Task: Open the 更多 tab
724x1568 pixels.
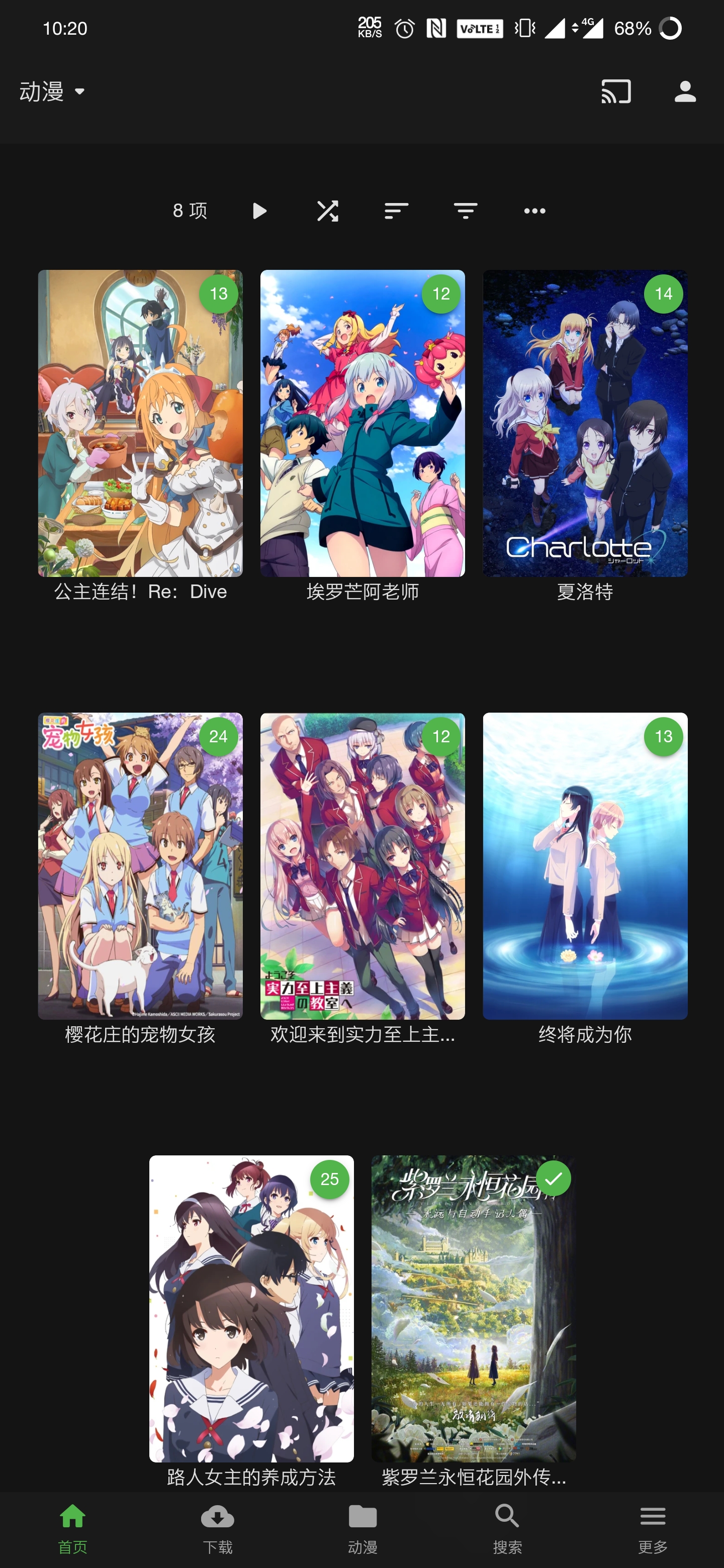Action: (652, 1528)
